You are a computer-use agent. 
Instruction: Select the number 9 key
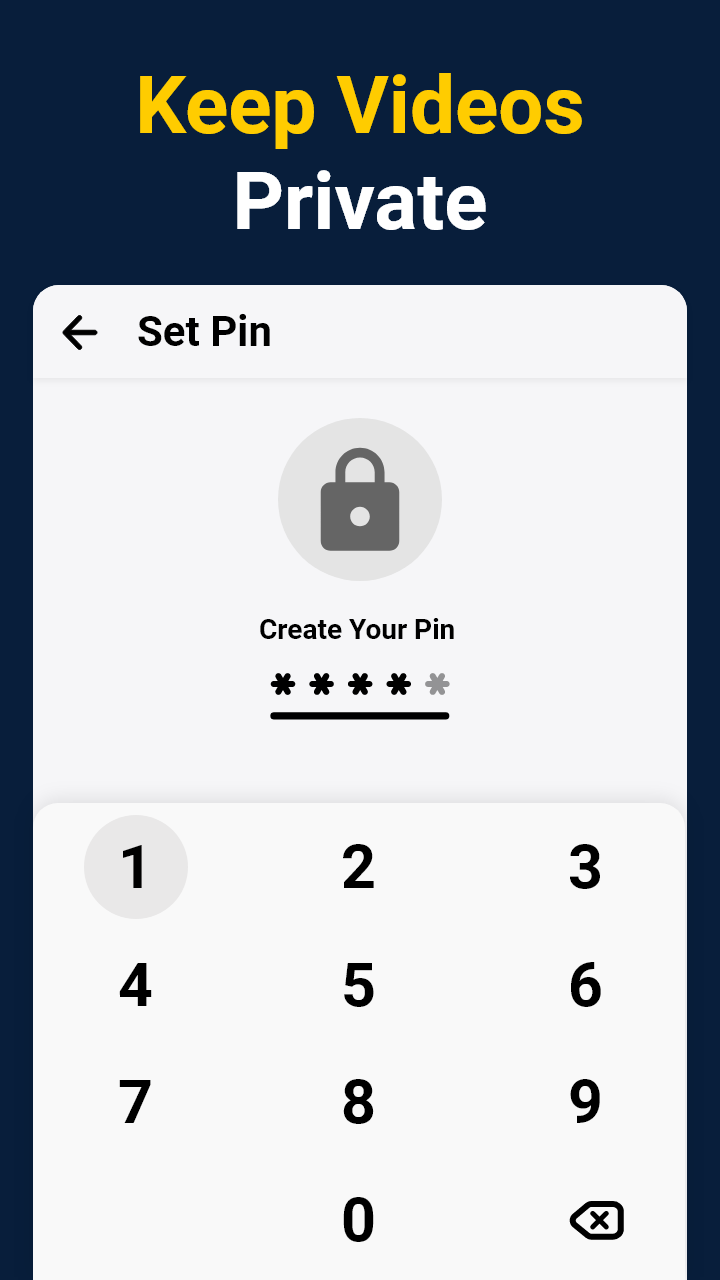pos(586,1103)
